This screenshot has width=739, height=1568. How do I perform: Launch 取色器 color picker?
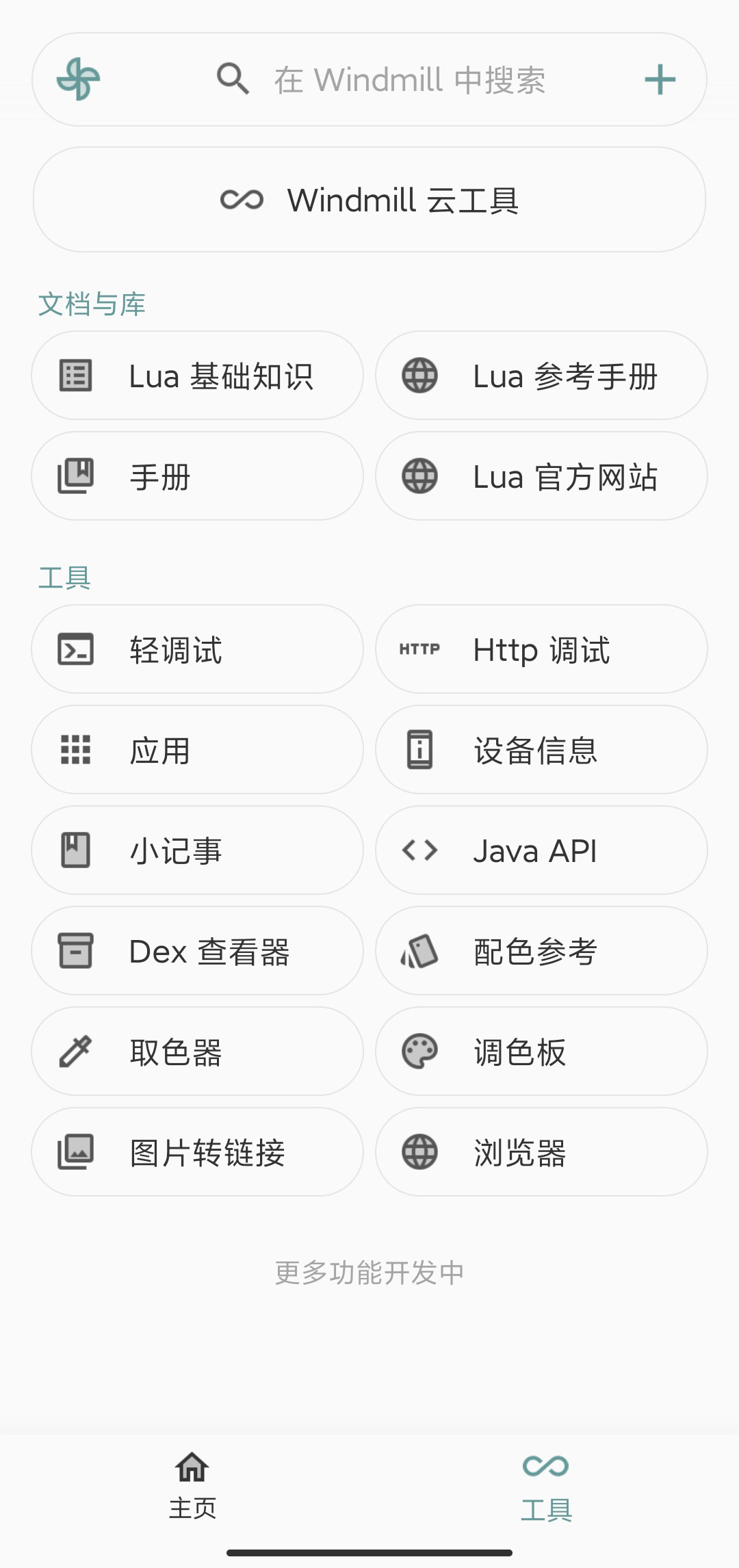point(197,1051)
